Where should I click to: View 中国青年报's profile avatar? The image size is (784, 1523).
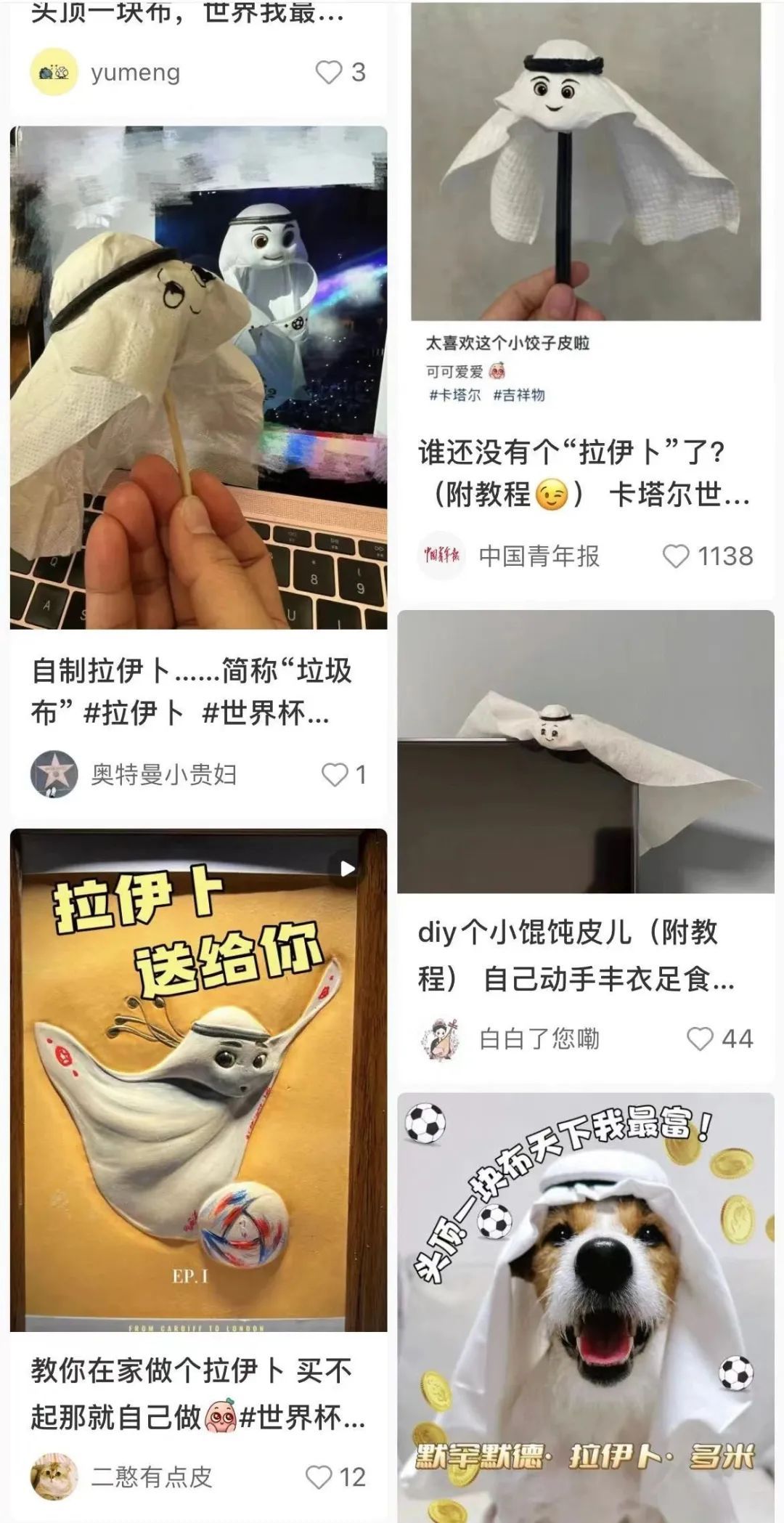click(x=441, y=556)
